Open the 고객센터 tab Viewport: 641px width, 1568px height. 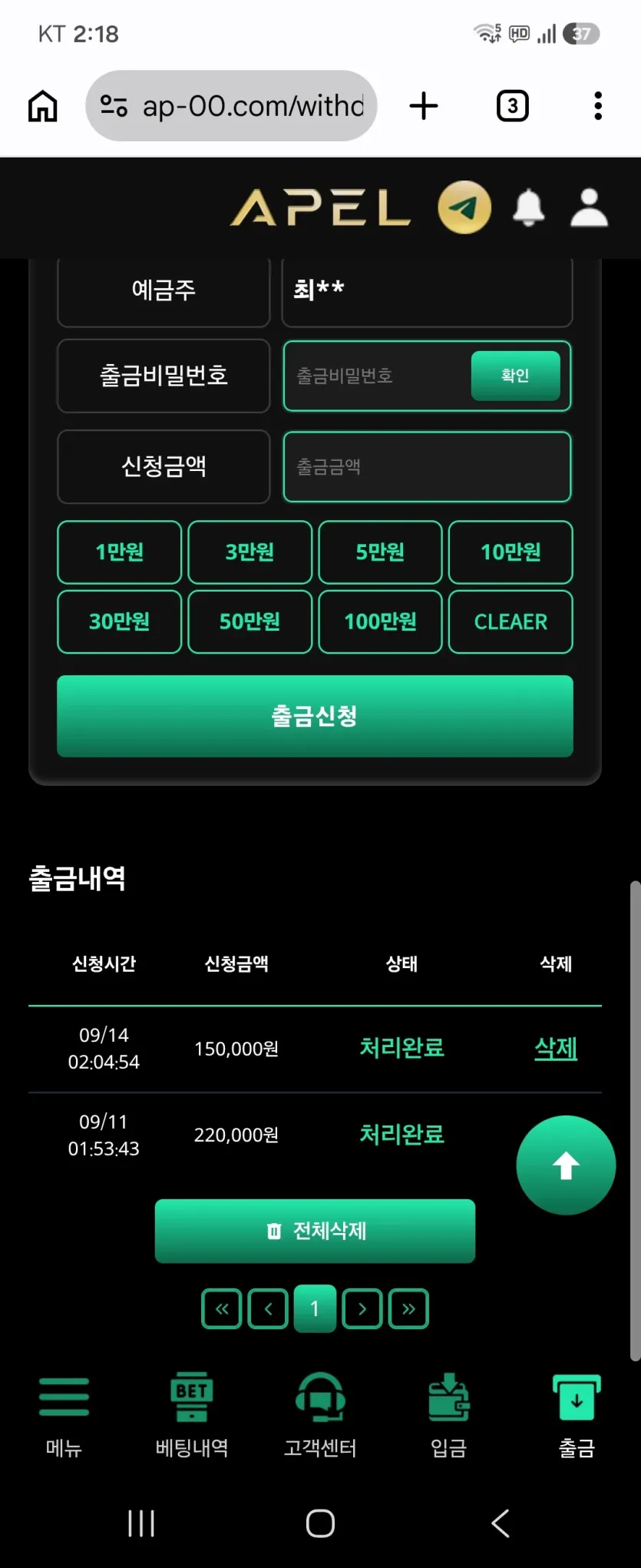pos(320,1414)
